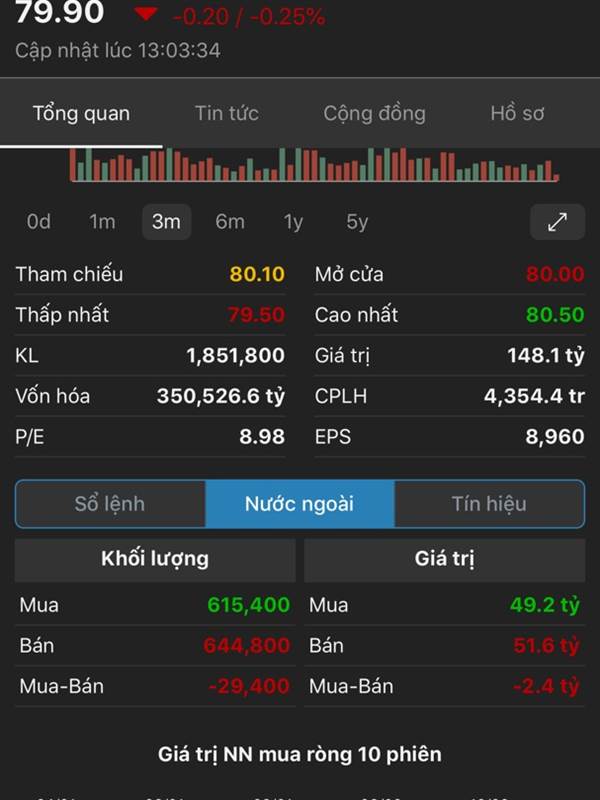Open the Hồ sơ tab
The height and width of the screenshot is (800, 600).
[x=517, y=113]
